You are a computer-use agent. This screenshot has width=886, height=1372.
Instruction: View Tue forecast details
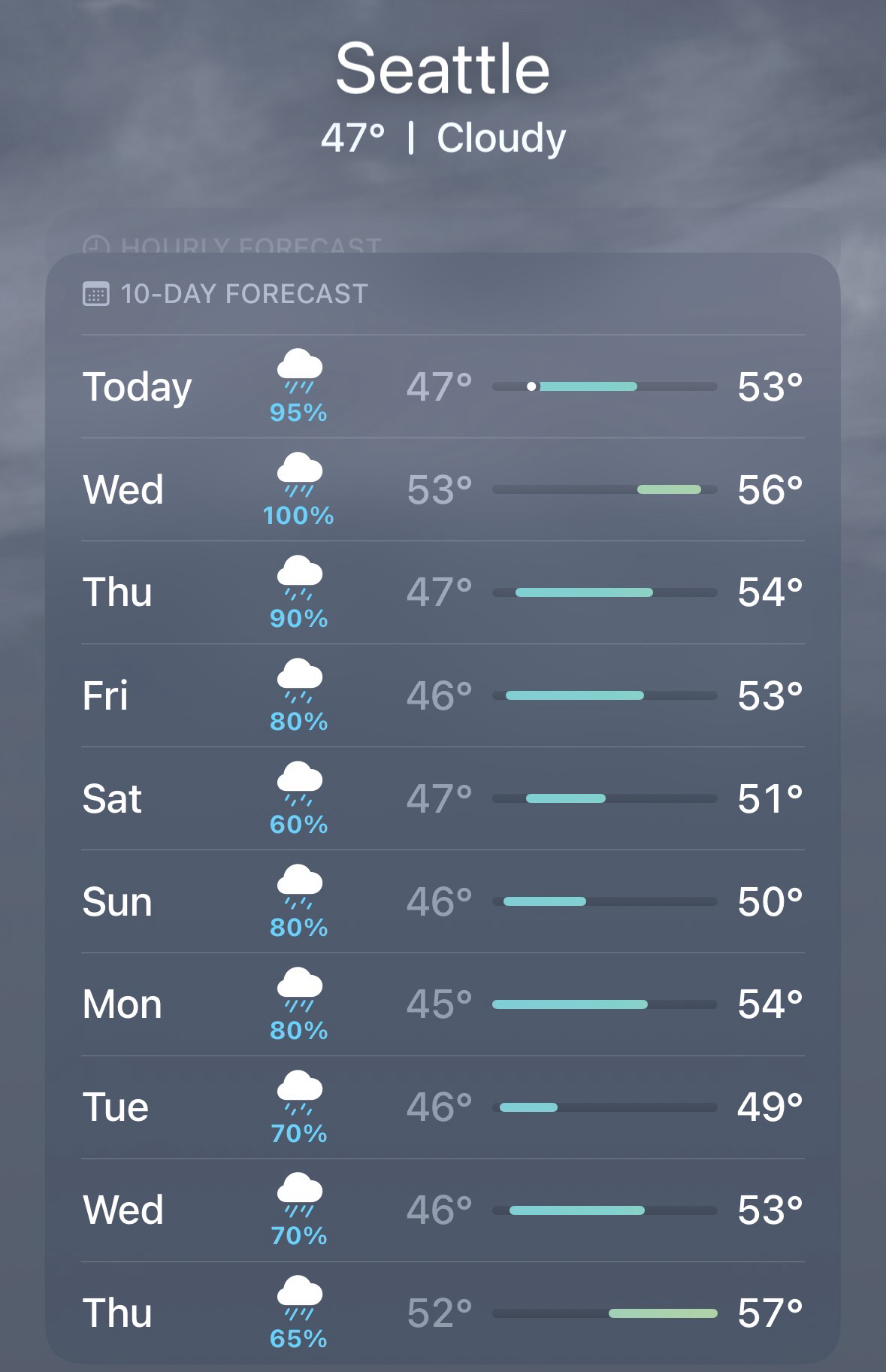point(442,1107)
